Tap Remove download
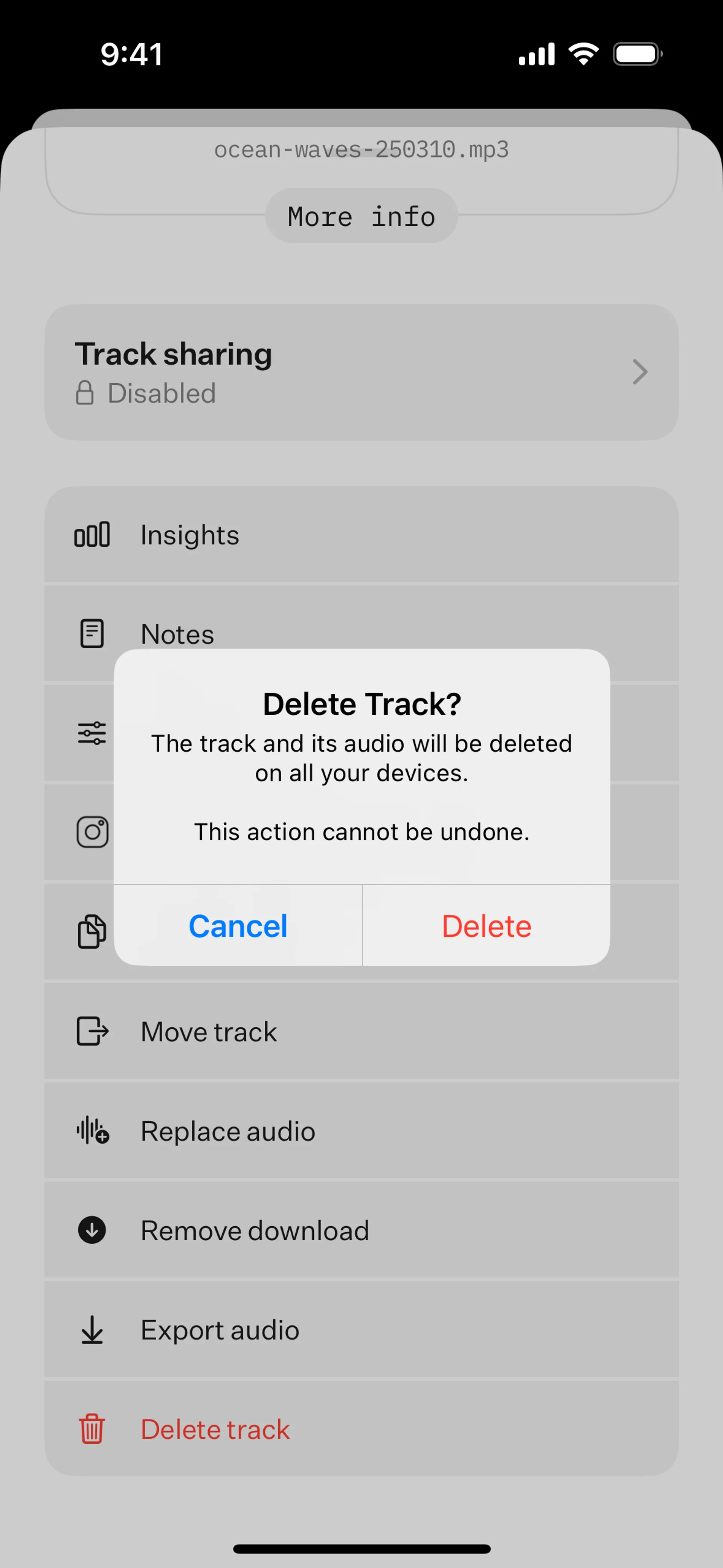Screen dimensions: 723x1568 pos(361,1230)
